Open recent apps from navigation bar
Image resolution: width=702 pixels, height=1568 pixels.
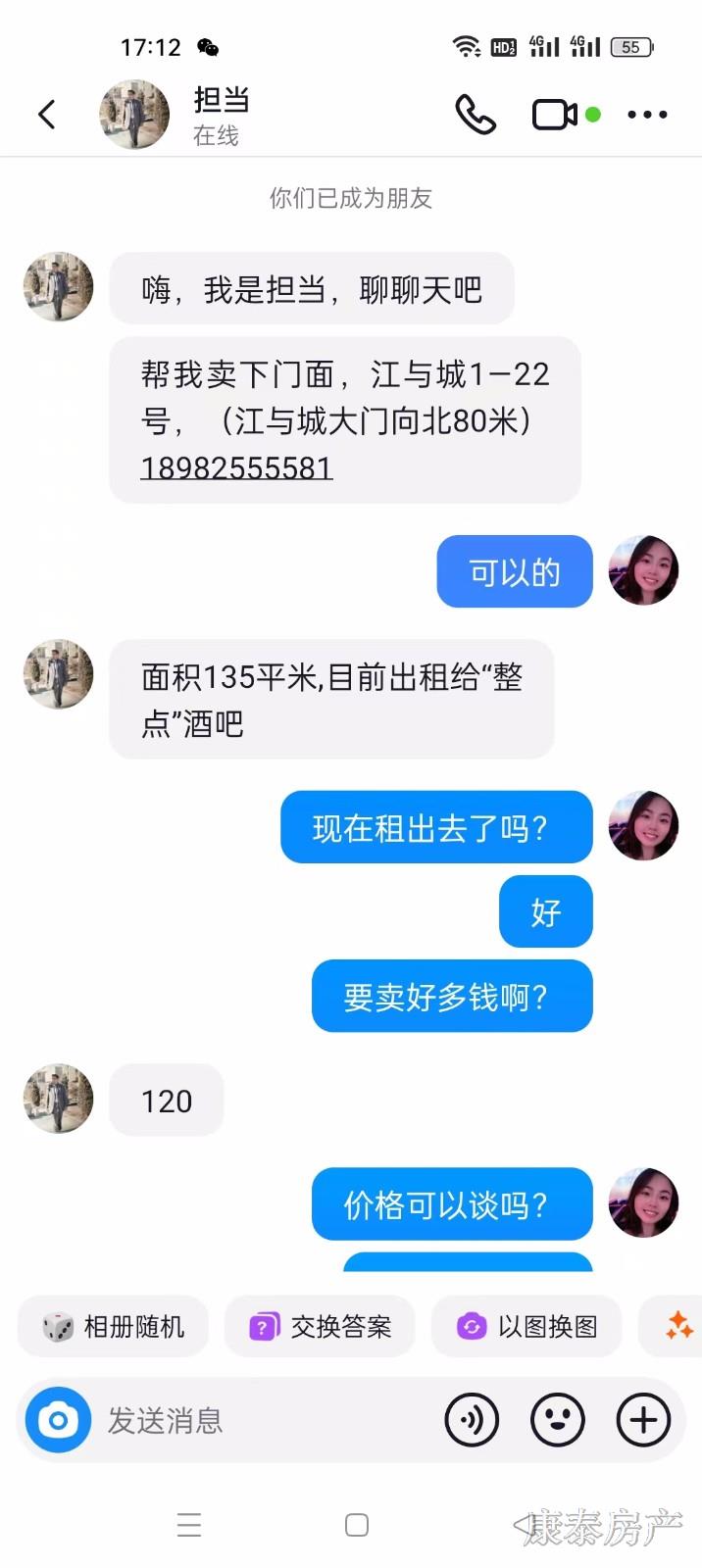coord(189,1525)
